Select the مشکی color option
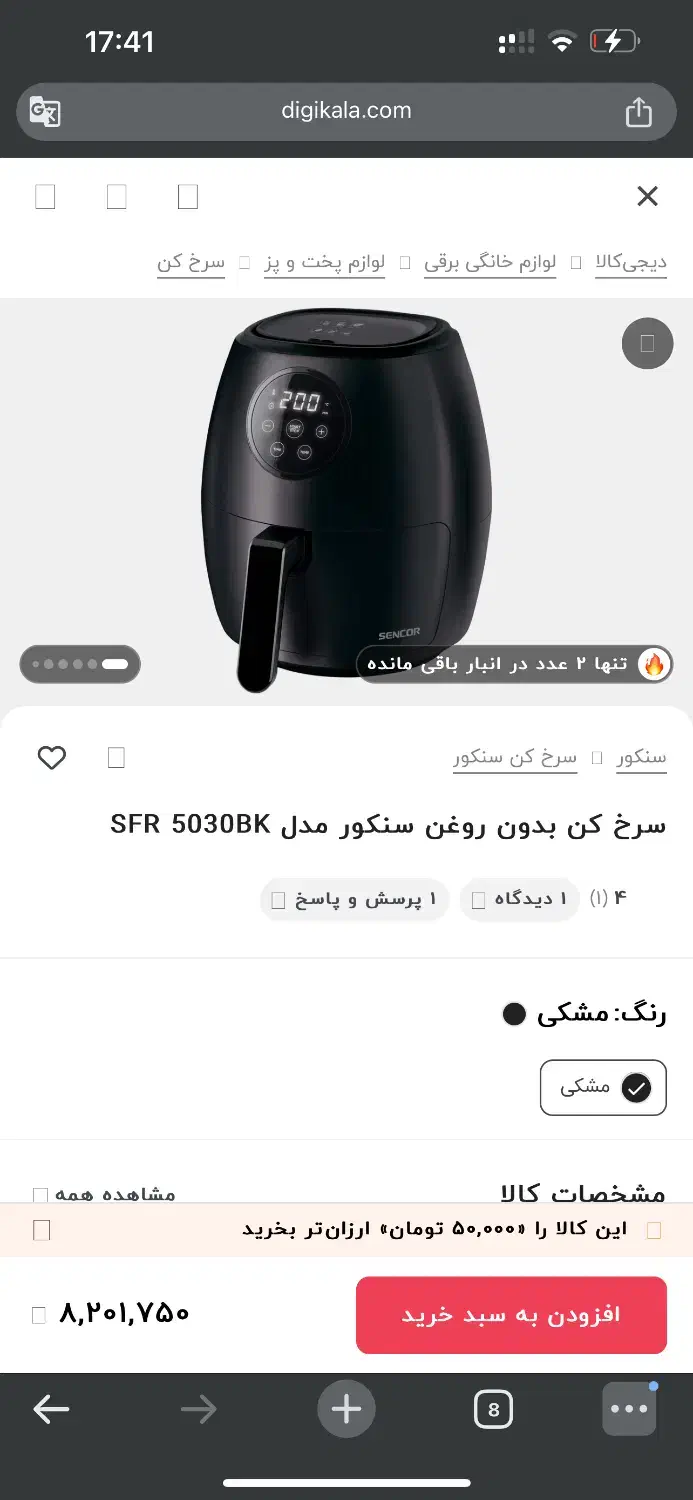Image resolution: width=693 pixels, height=1500 pixels. [x=603, y=1087]
